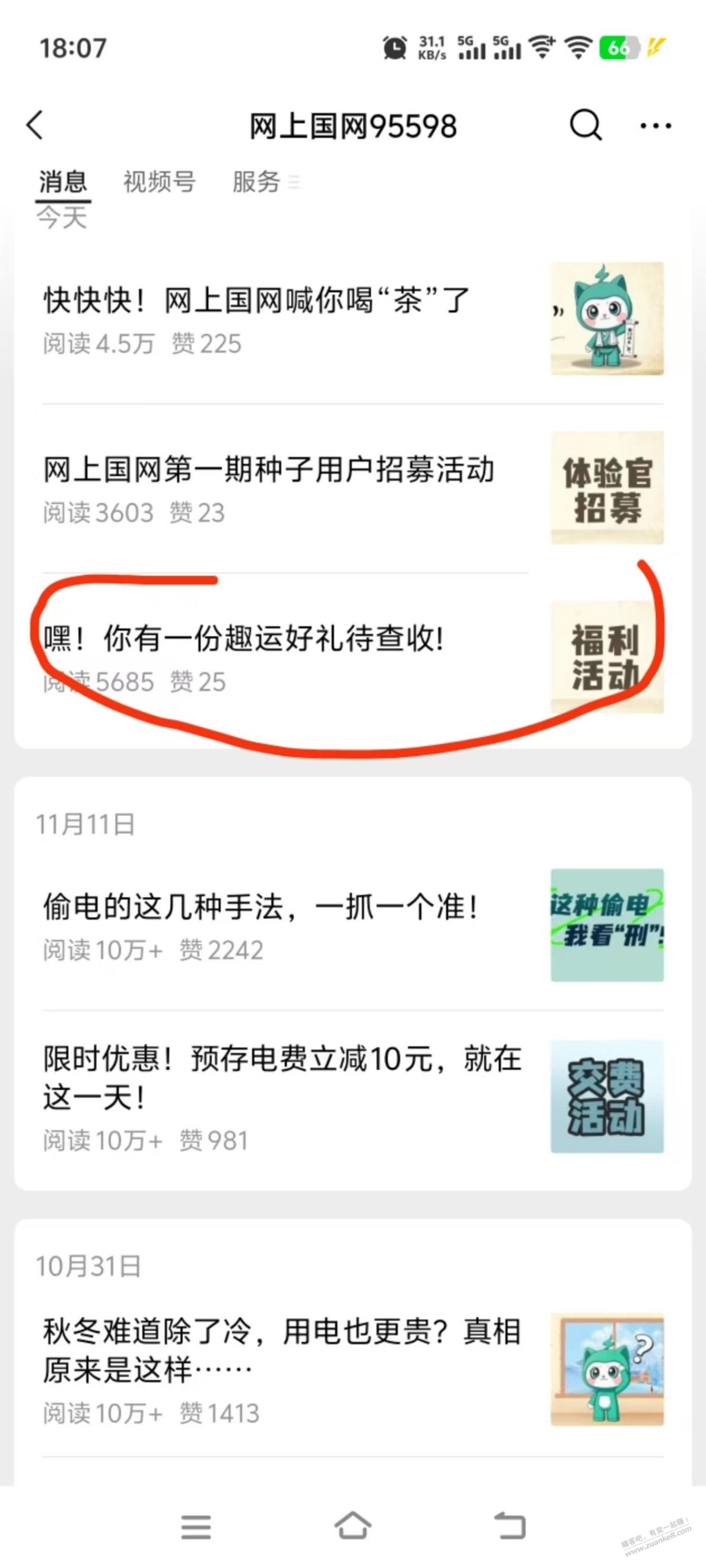Switch to the 视频号 tab
Image resolution: width=706 pixels, height=1568 pixels.
coord(159,182)
